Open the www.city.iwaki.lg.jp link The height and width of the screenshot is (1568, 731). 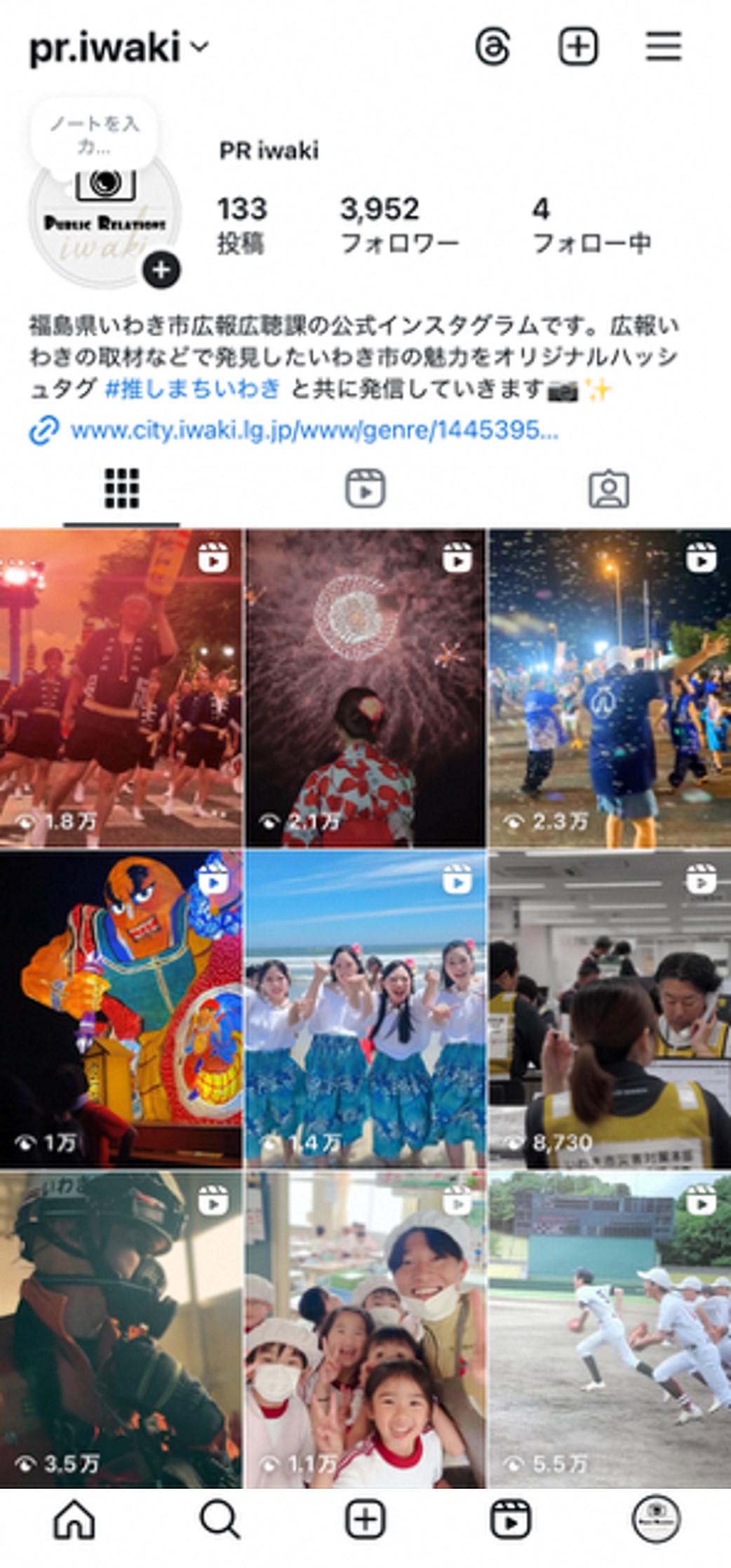click(x=314, y=430)
